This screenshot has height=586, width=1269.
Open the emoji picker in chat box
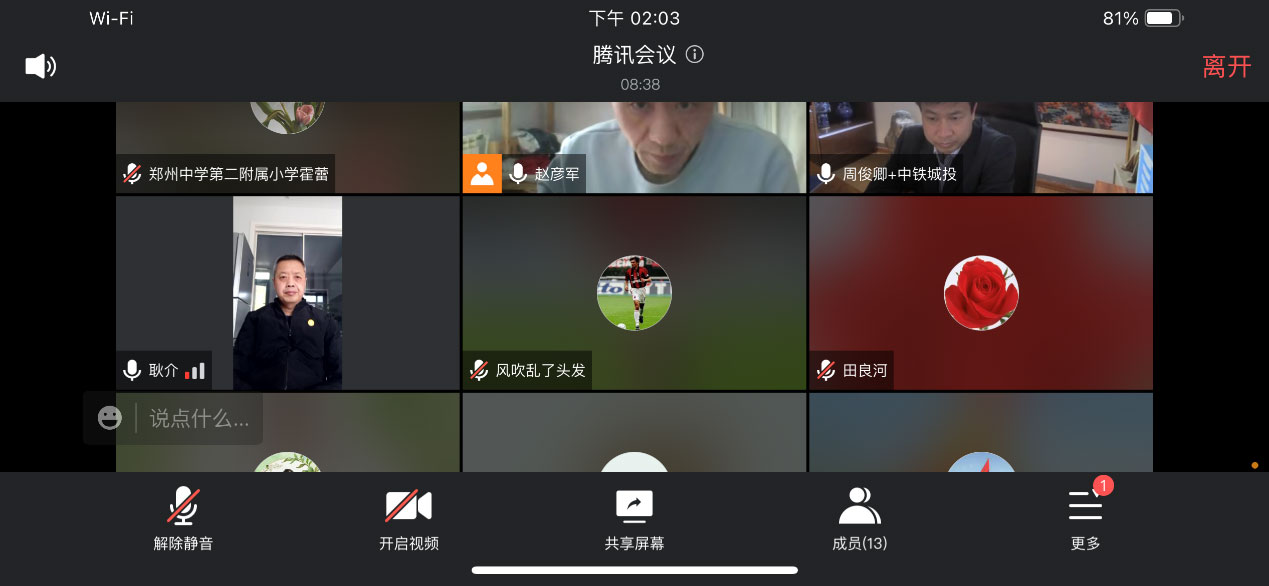[x=110, y=418]
